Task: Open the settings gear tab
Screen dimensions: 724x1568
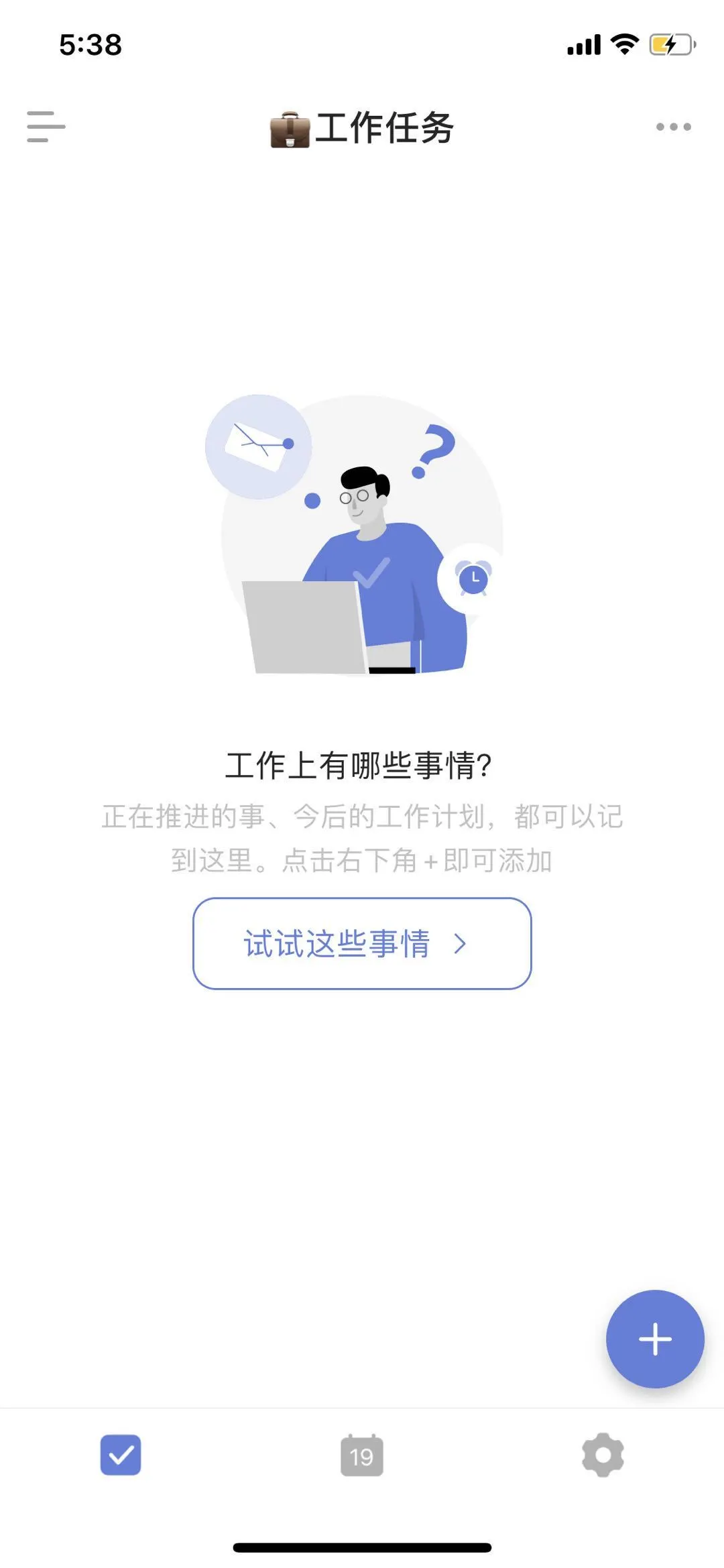Action: coord(603,1455)
